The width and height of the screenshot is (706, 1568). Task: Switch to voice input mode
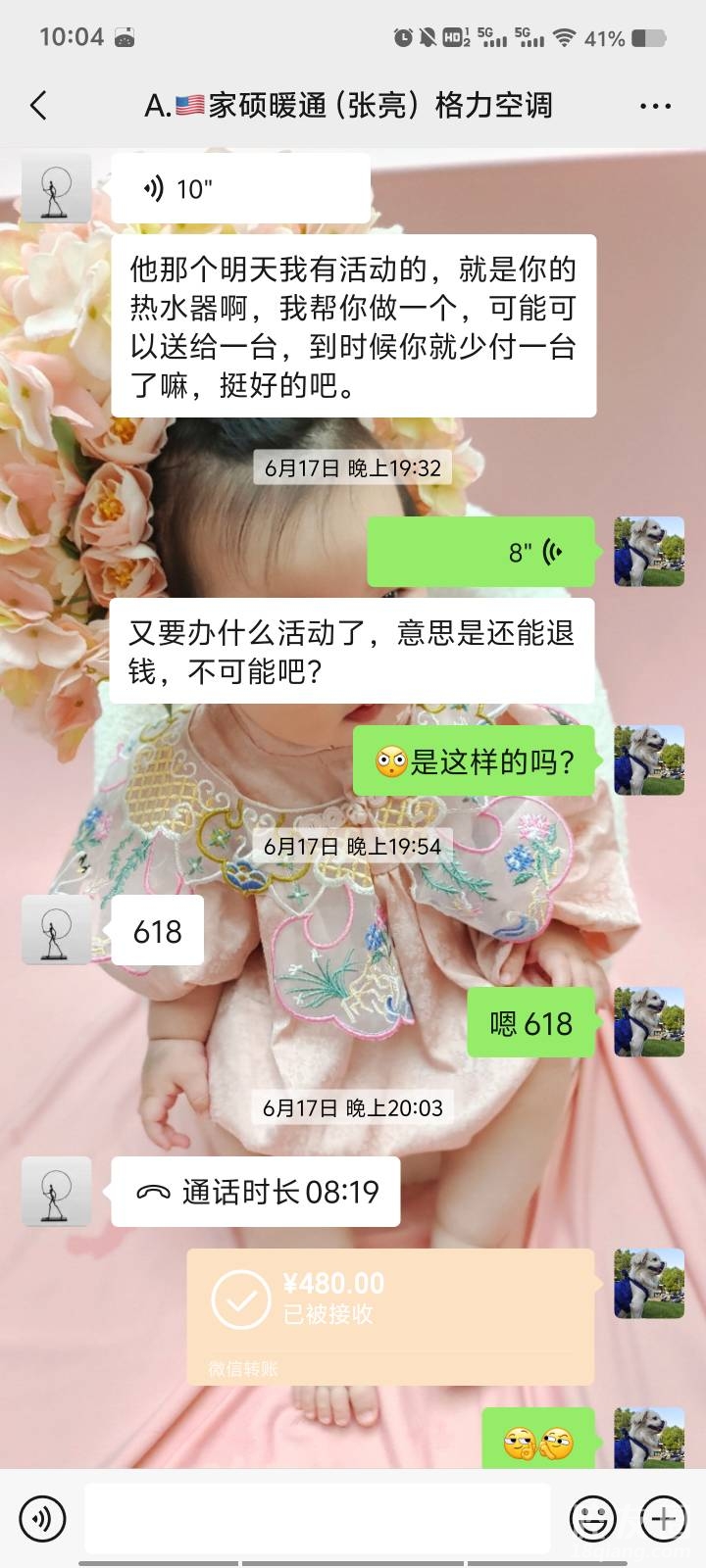42,1518
